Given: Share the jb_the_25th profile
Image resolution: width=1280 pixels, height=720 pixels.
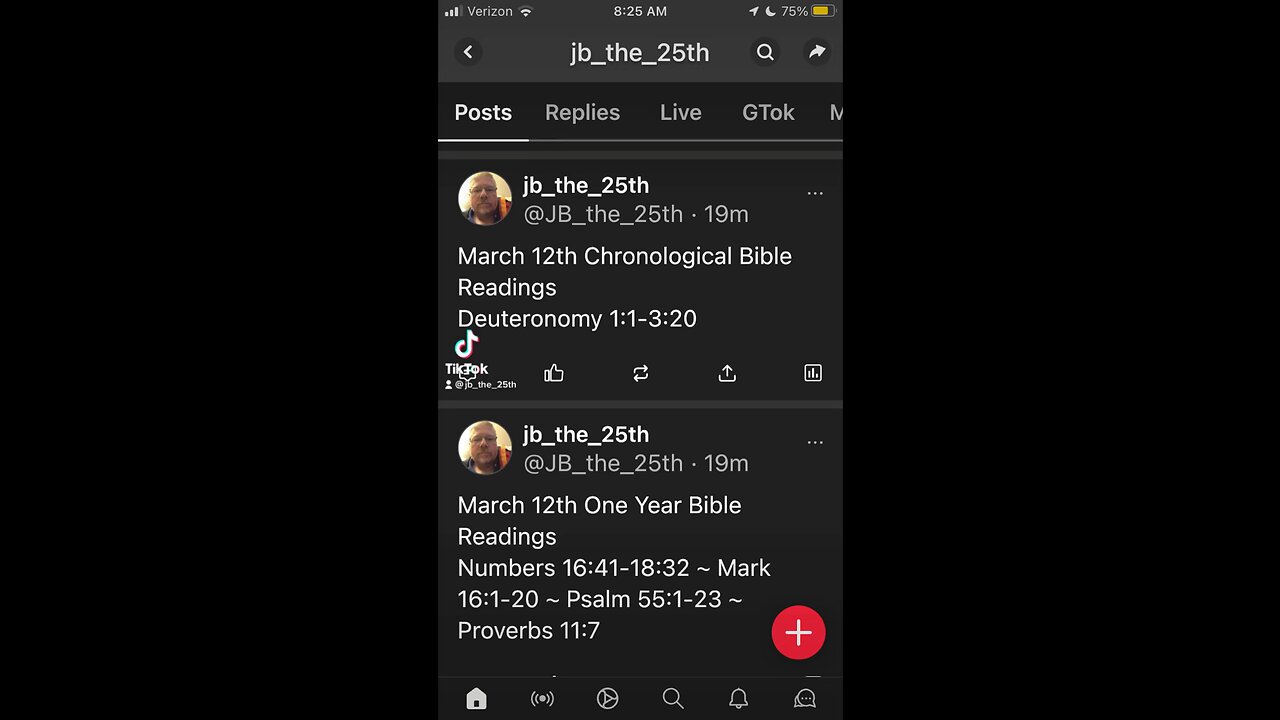Looking at the screenshot, I should point(817,52).
